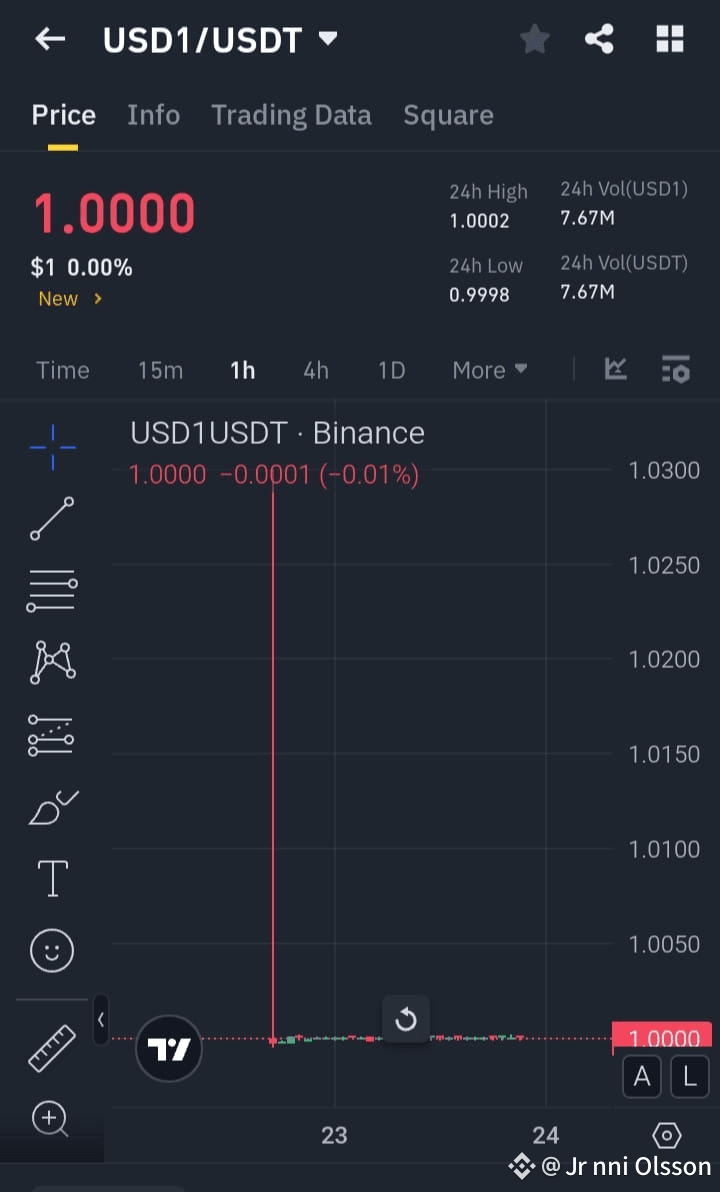Viewport: 720px width, 1192px height.
Task: Toggle auto-scale with the A button
Action: pyautogui.click(x=641, y=1076)
